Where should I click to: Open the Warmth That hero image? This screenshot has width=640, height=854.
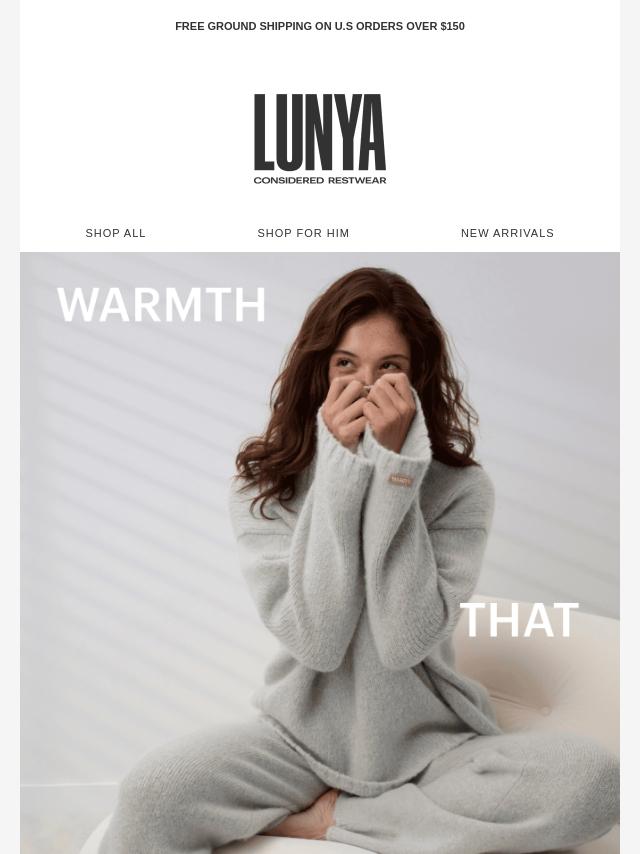(x=320, y=552)
